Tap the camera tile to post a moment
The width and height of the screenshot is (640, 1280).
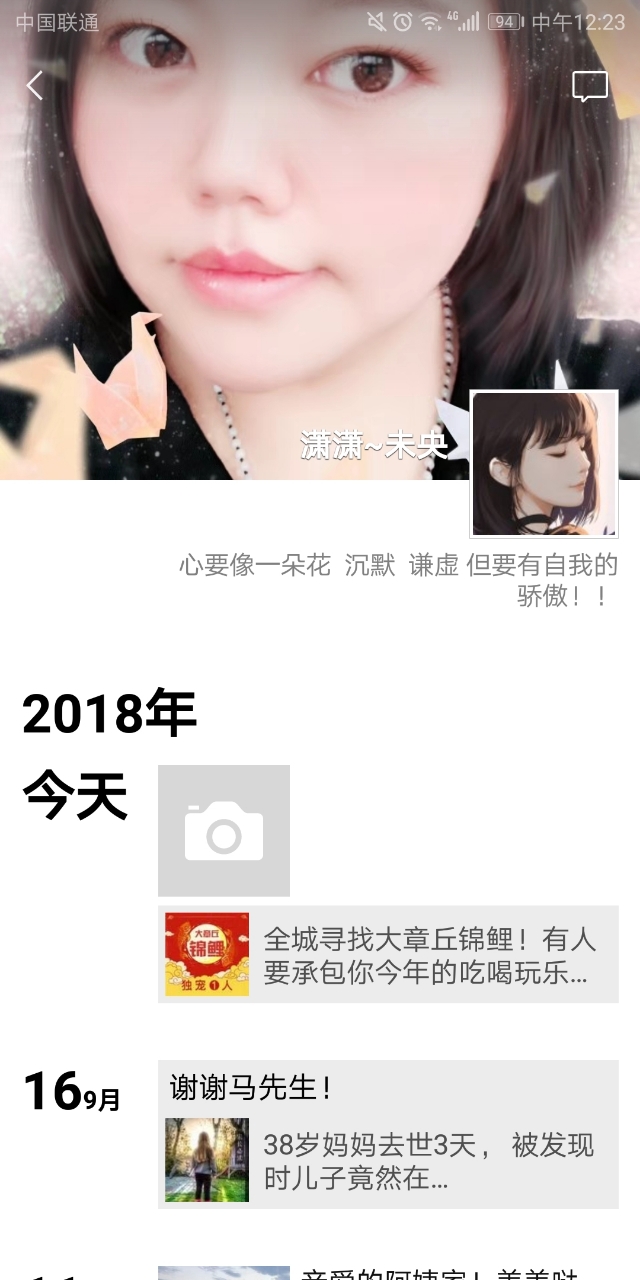(224, 831)
